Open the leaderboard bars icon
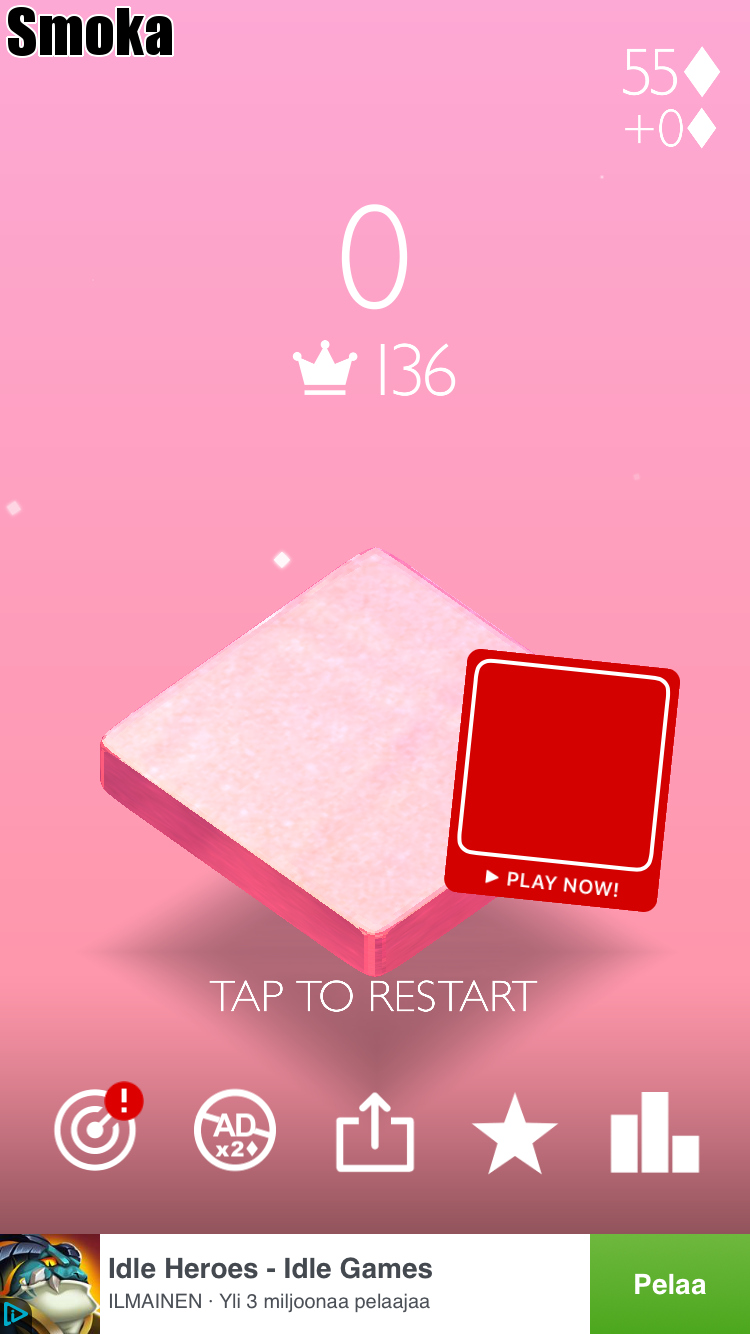Screen dimensions: 750x1334 [655, 1133]
